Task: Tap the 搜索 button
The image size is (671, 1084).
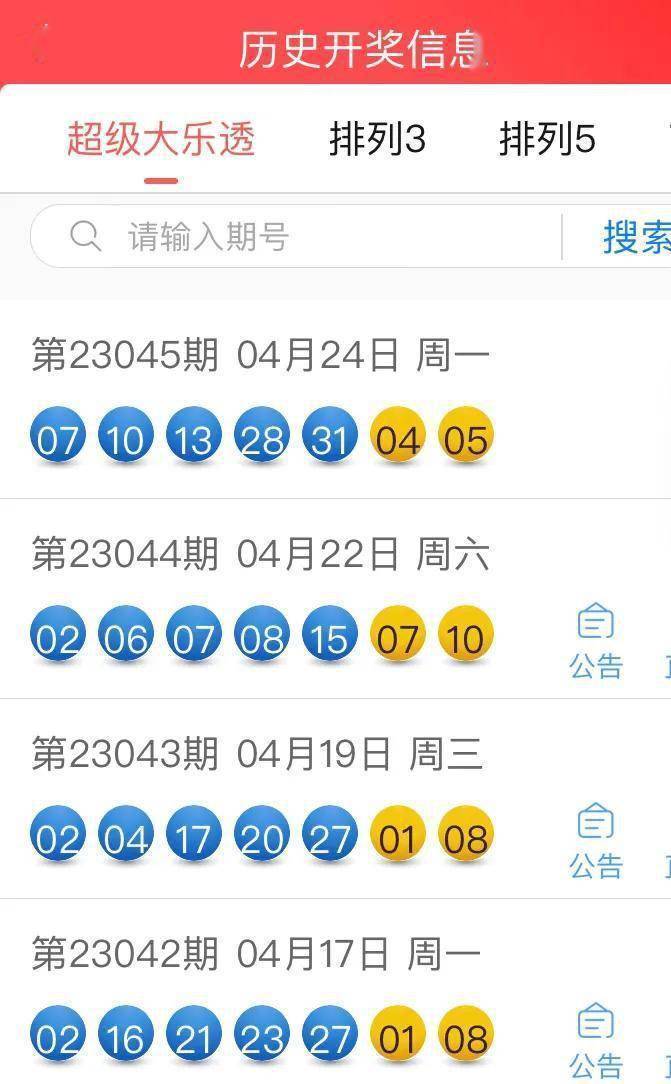Action: click(636, 237)
